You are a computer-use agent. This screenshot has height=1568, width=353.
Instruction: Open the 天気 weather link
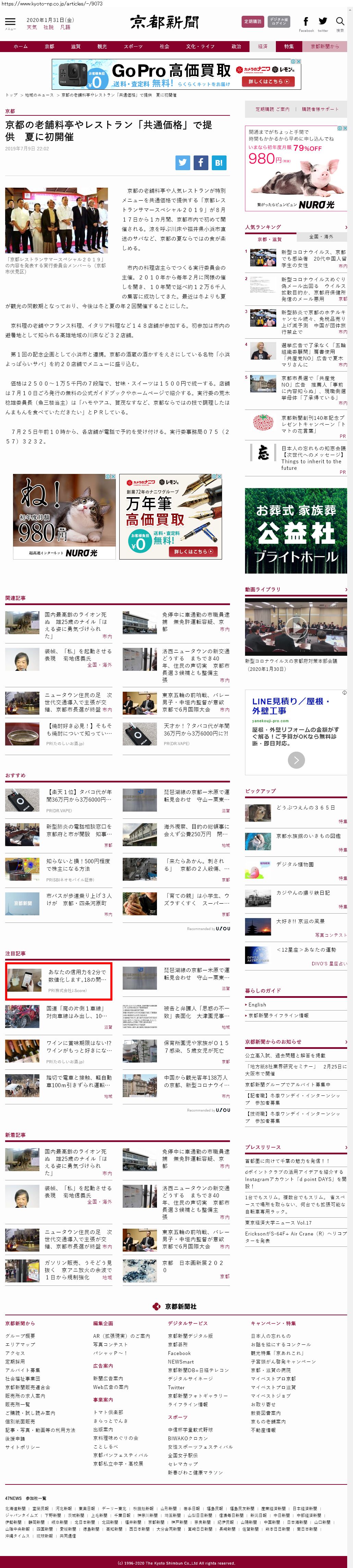click(x=32, y=27)
